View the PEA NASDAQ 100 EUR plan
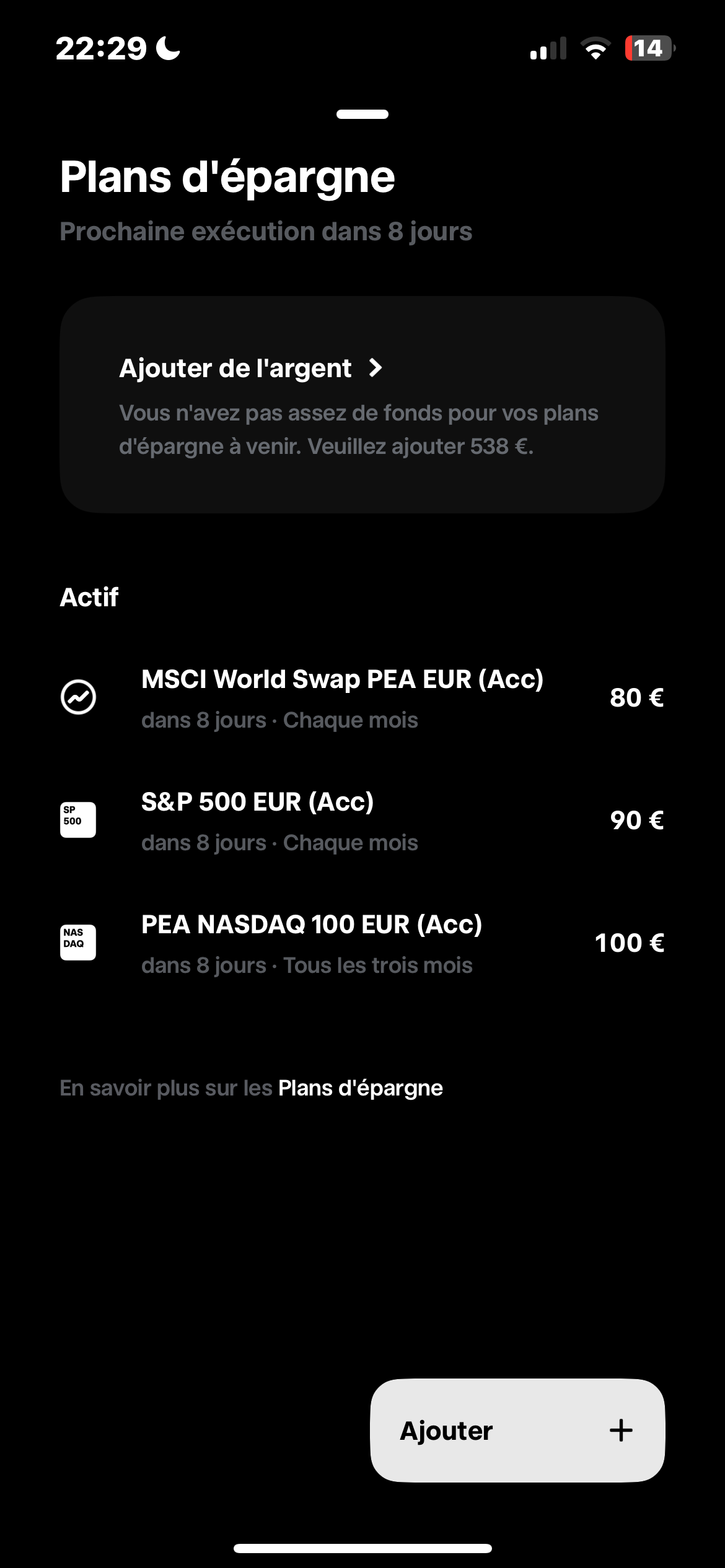 (362, 943)
